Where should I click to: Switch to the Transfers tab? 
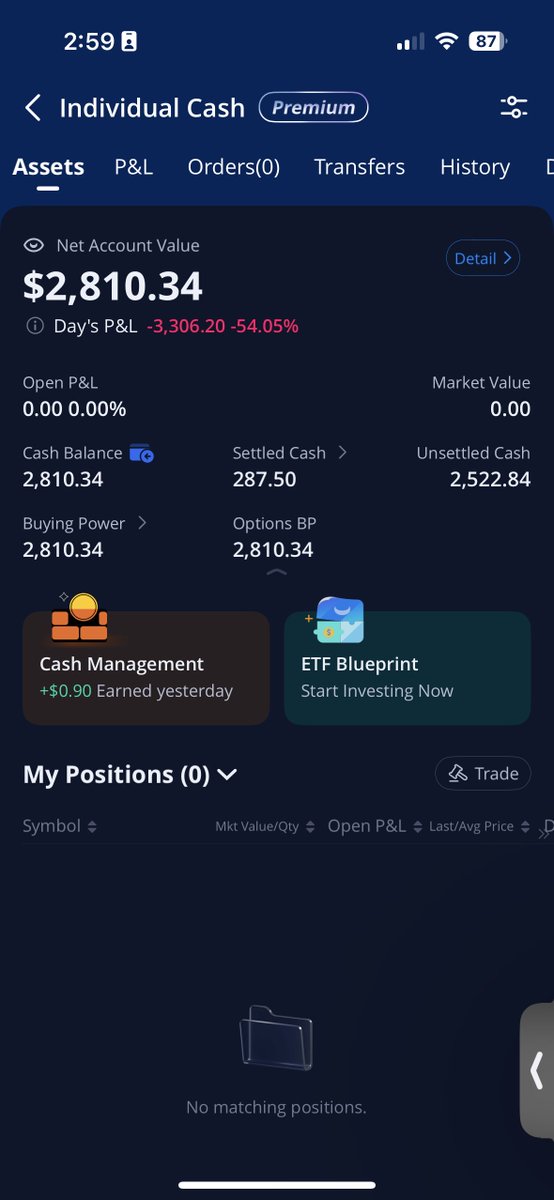[x=360, y=167]
